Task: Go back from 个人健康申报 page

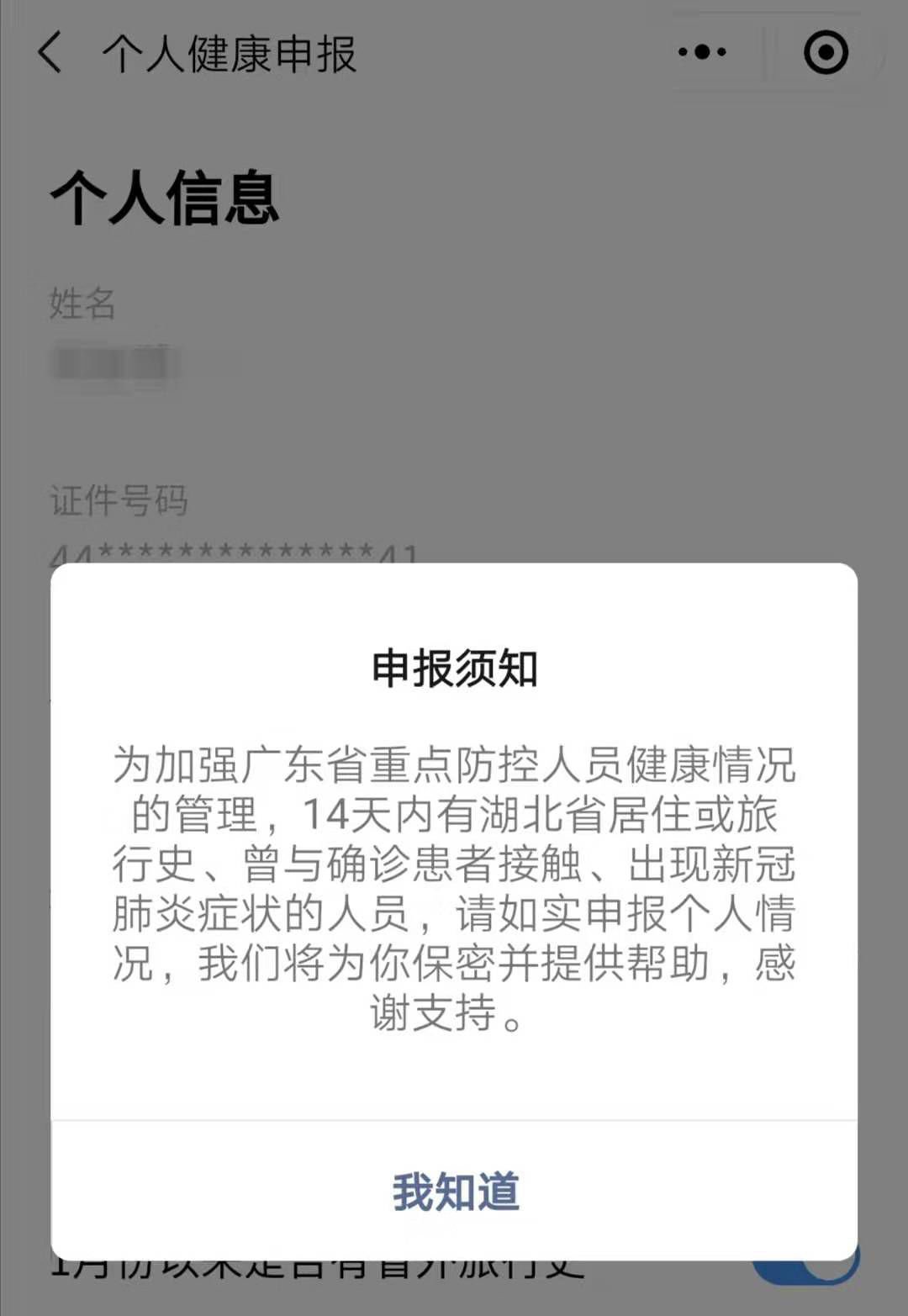Action: (50, 53)
